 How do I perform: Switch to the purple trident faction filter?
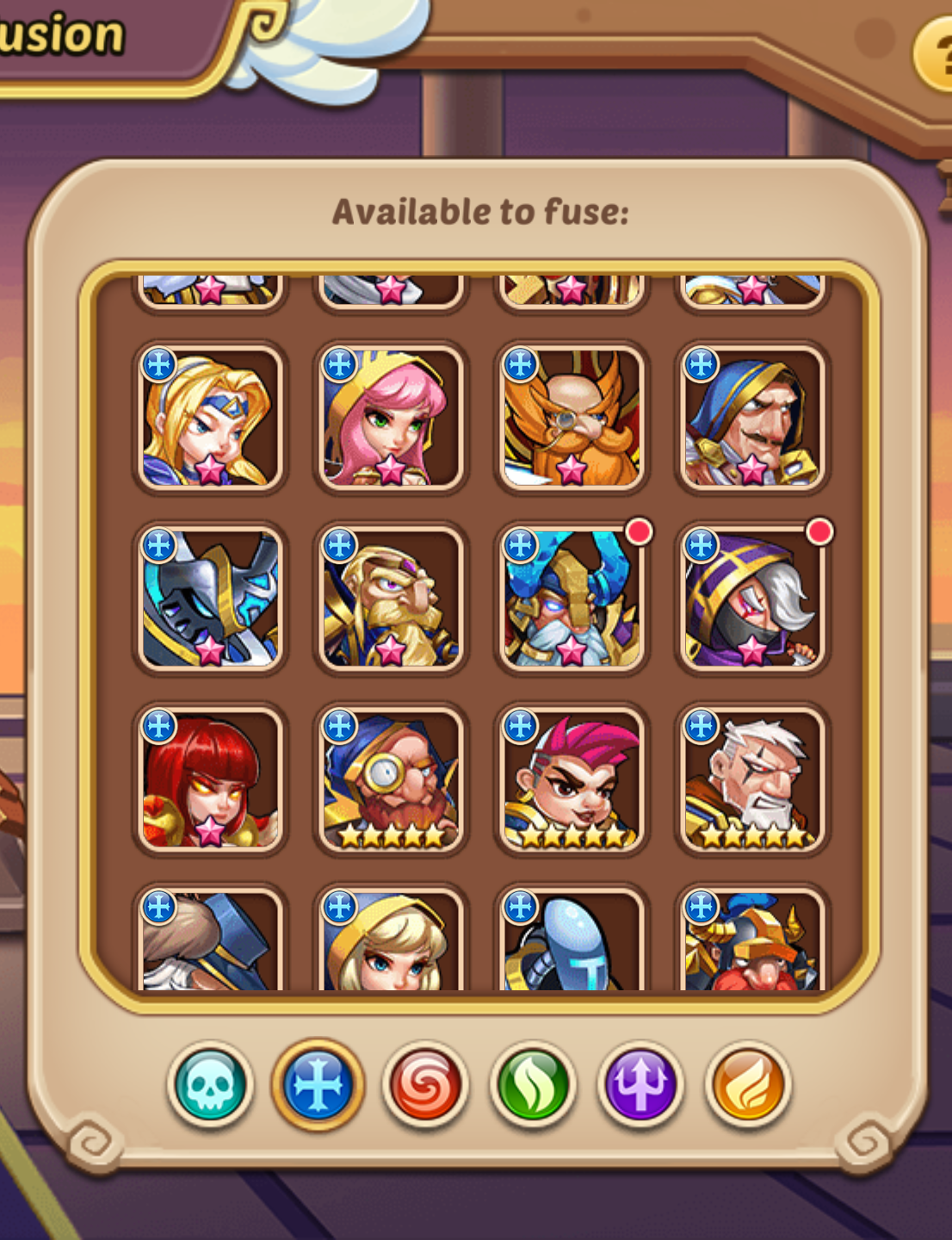pyautogui.click(x=640, y=1084)
